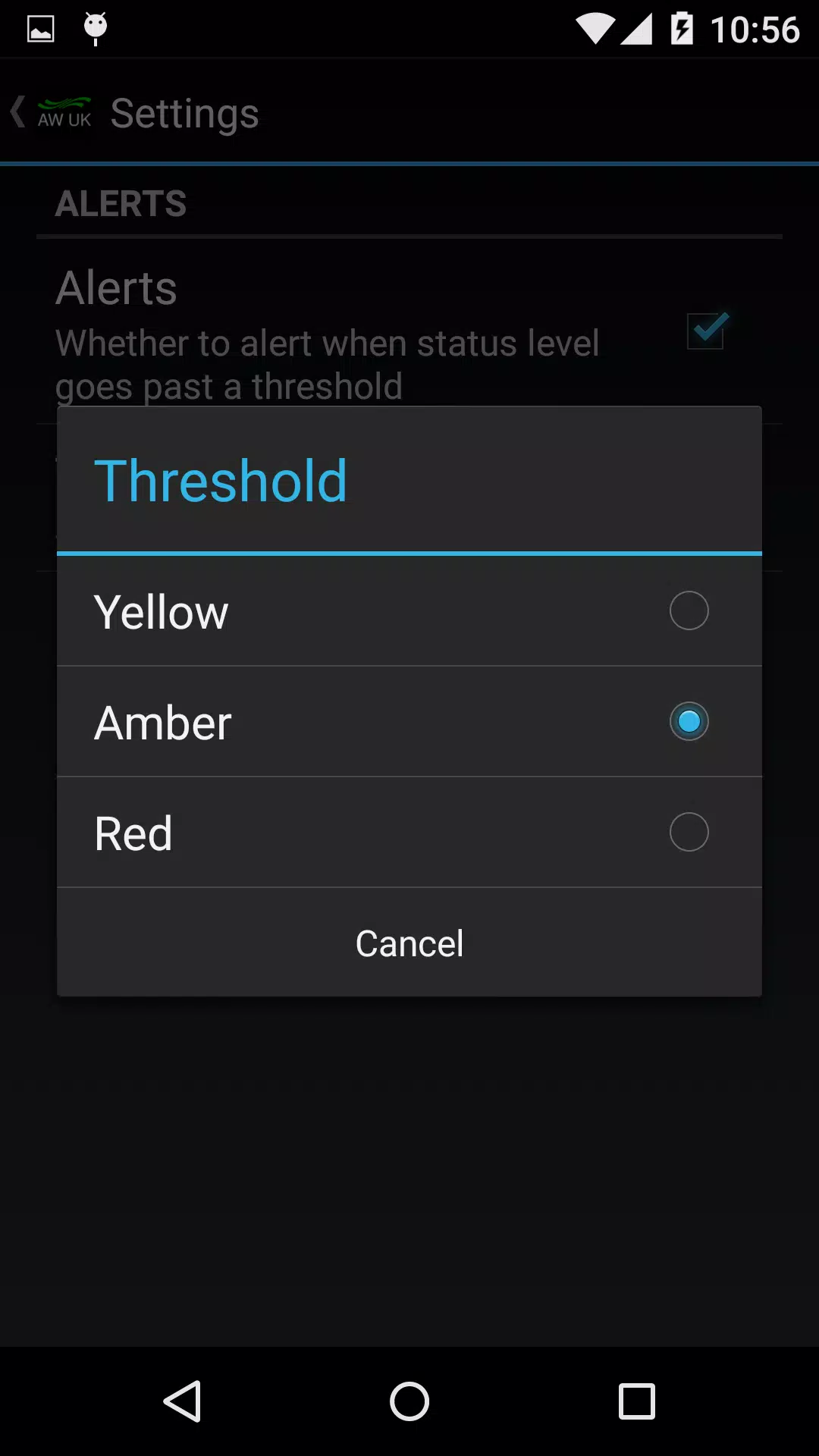Select the Yellow threshold option
This screenshot has width=819, height=1456.
[409, 611]
